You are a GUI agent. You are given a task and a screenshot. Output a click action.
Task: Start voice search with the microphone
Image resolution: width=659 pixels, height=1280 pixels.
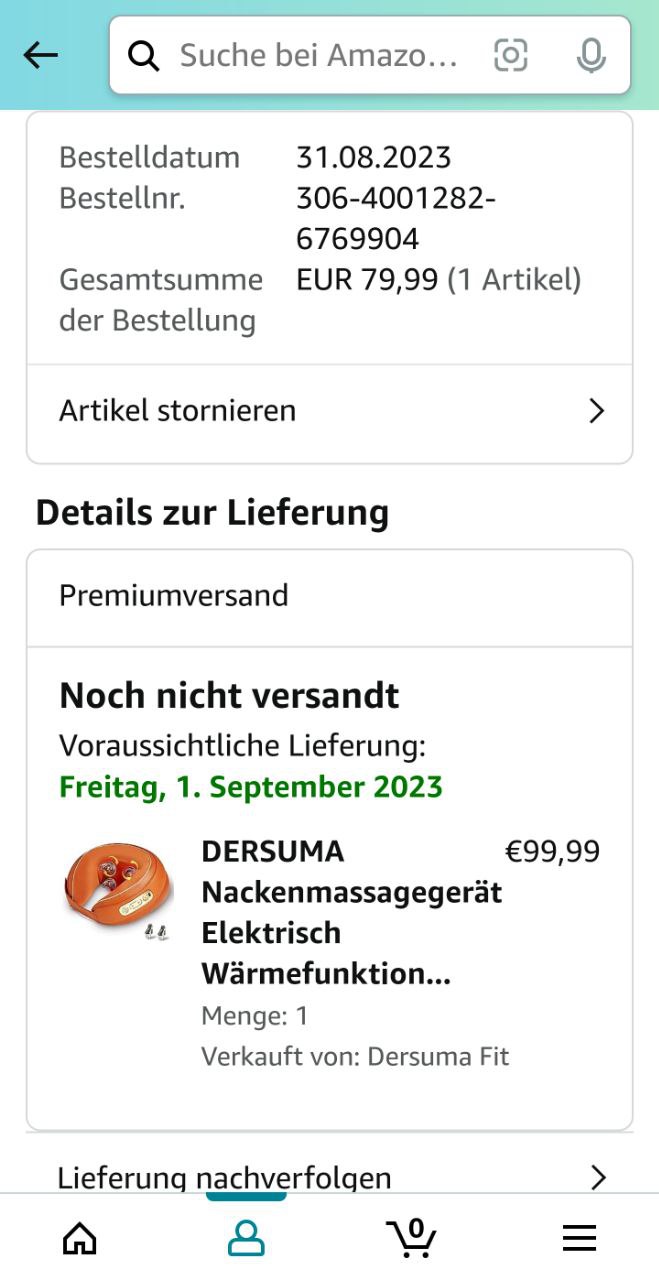[x=591, y=56]
